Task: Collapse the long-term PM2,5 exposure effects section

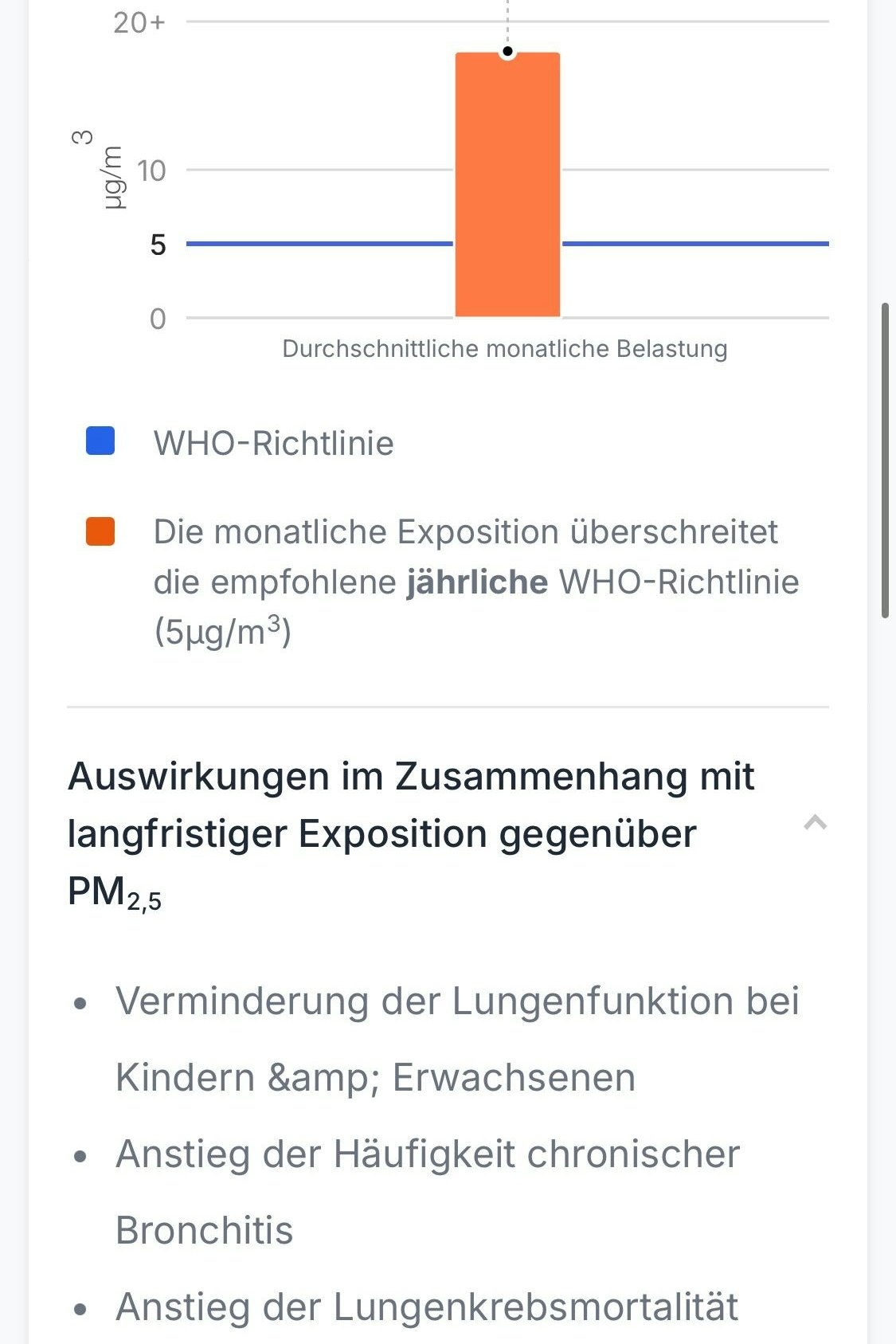Action: click(x=815, y=823)
